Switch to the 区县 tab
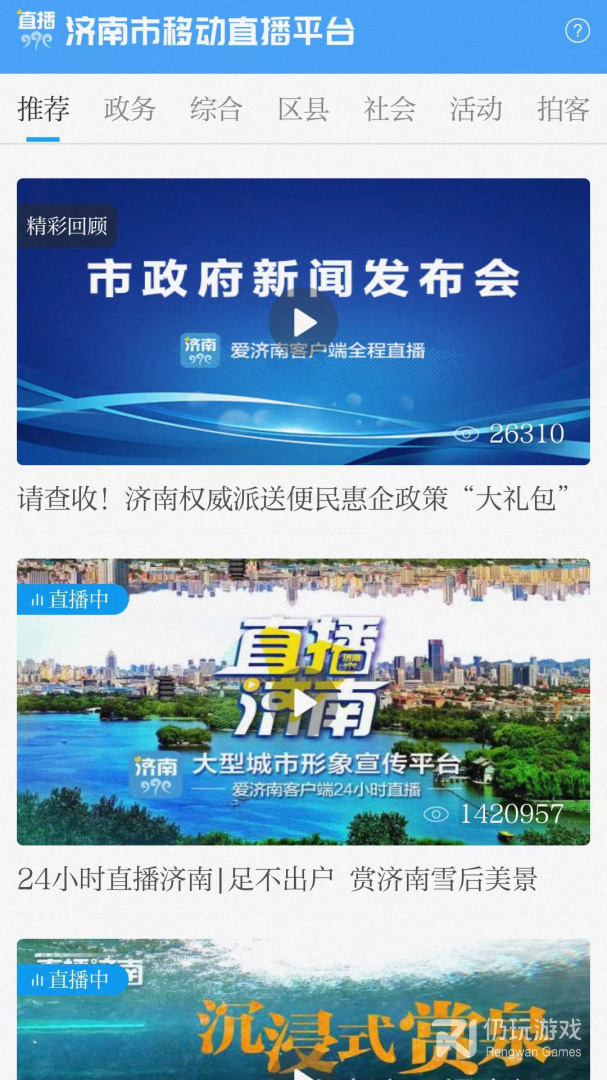Viewport: 607px width, 1080px height. click(x=303, y=109)
